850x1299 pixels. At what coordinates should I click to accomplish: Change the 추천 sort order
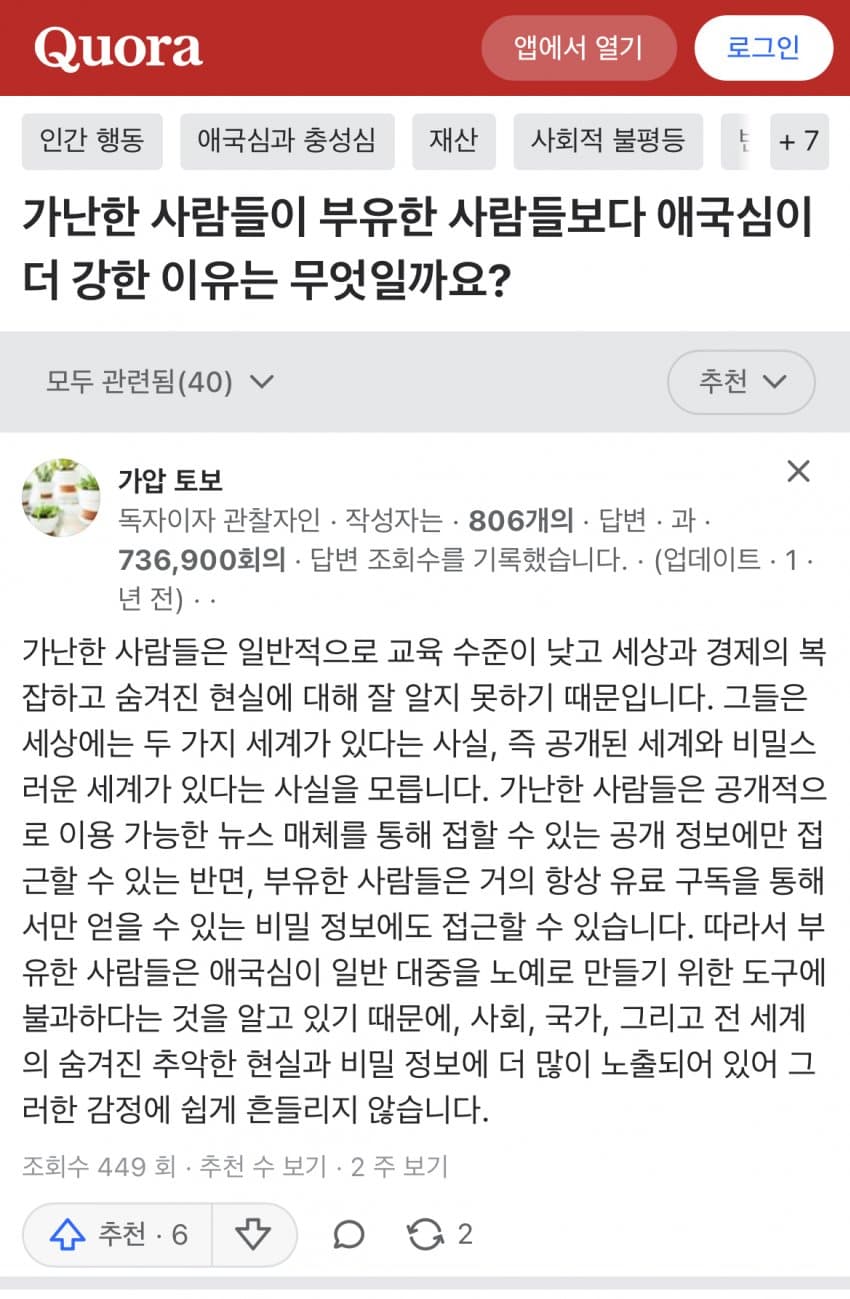tap(741, 381)
